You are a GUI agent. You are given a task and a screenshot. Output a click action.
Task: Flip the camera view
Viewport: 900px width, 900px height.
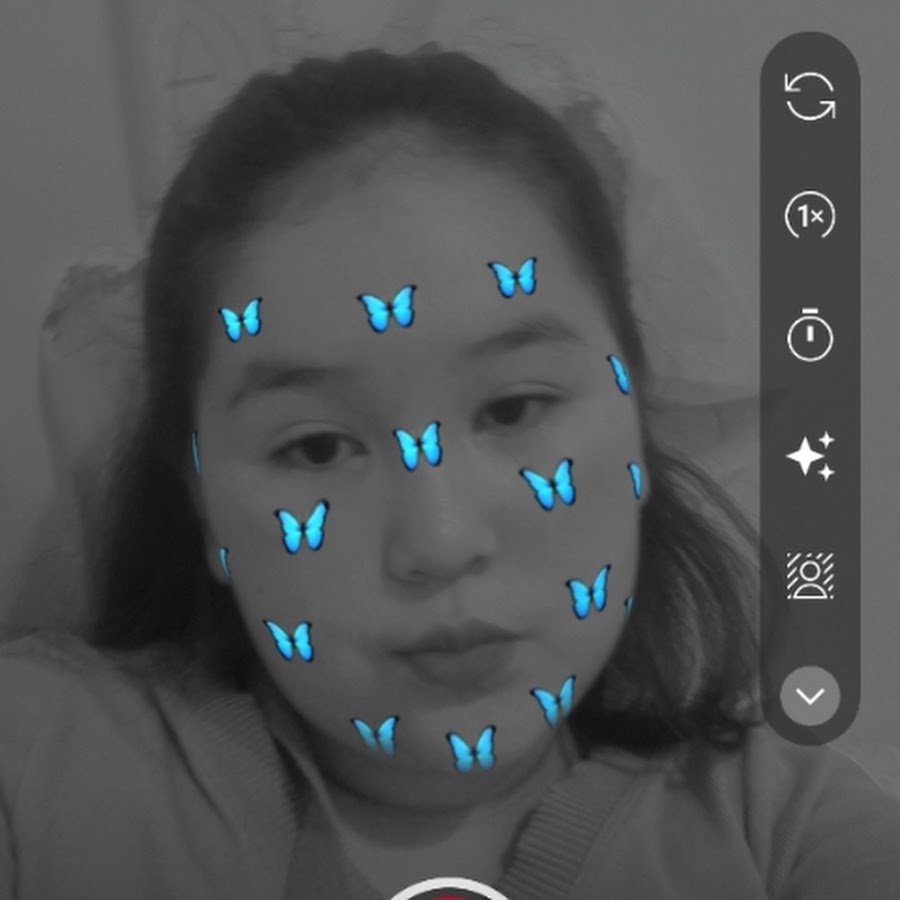click(x=810, y=98)
